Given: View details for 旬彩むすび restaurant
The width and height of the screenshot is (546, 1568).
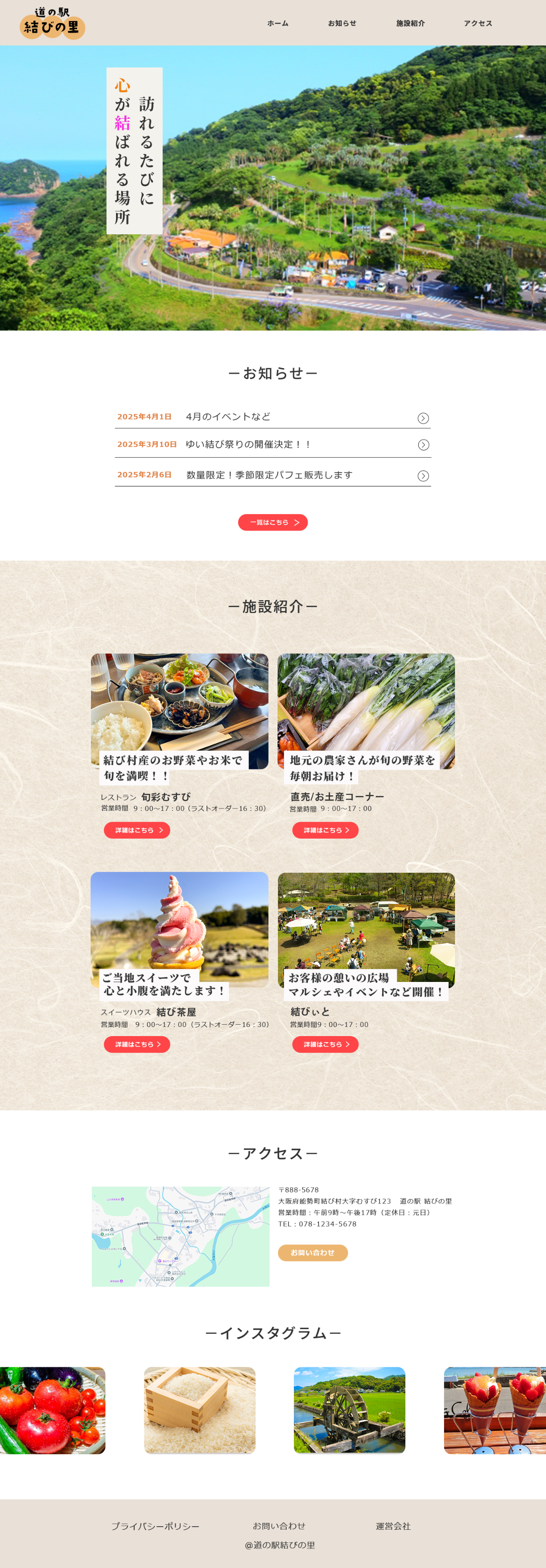Looking at the screenshot, I should (x=137, y=830).
